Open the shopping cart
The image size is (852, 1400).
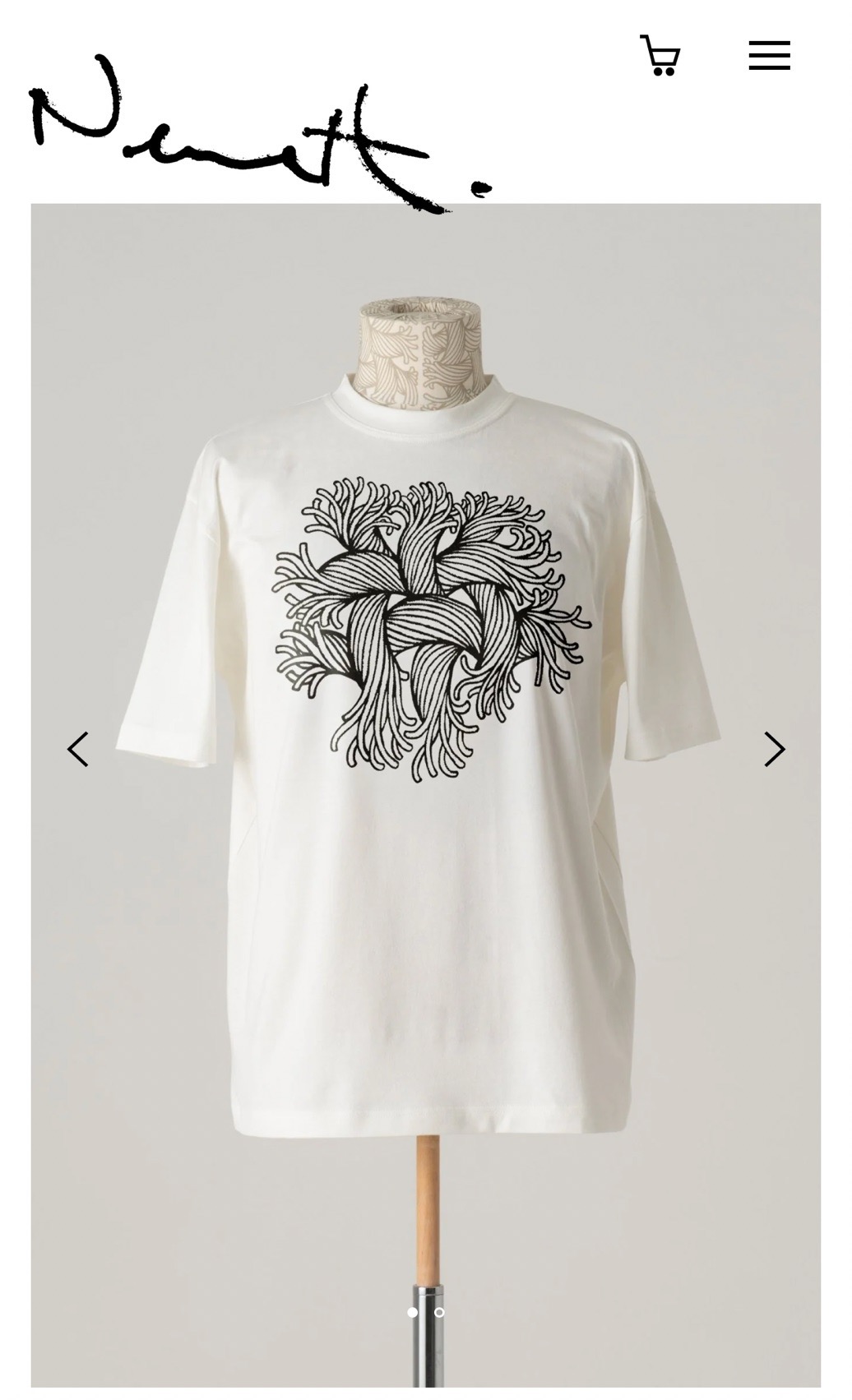coord(660,56)
